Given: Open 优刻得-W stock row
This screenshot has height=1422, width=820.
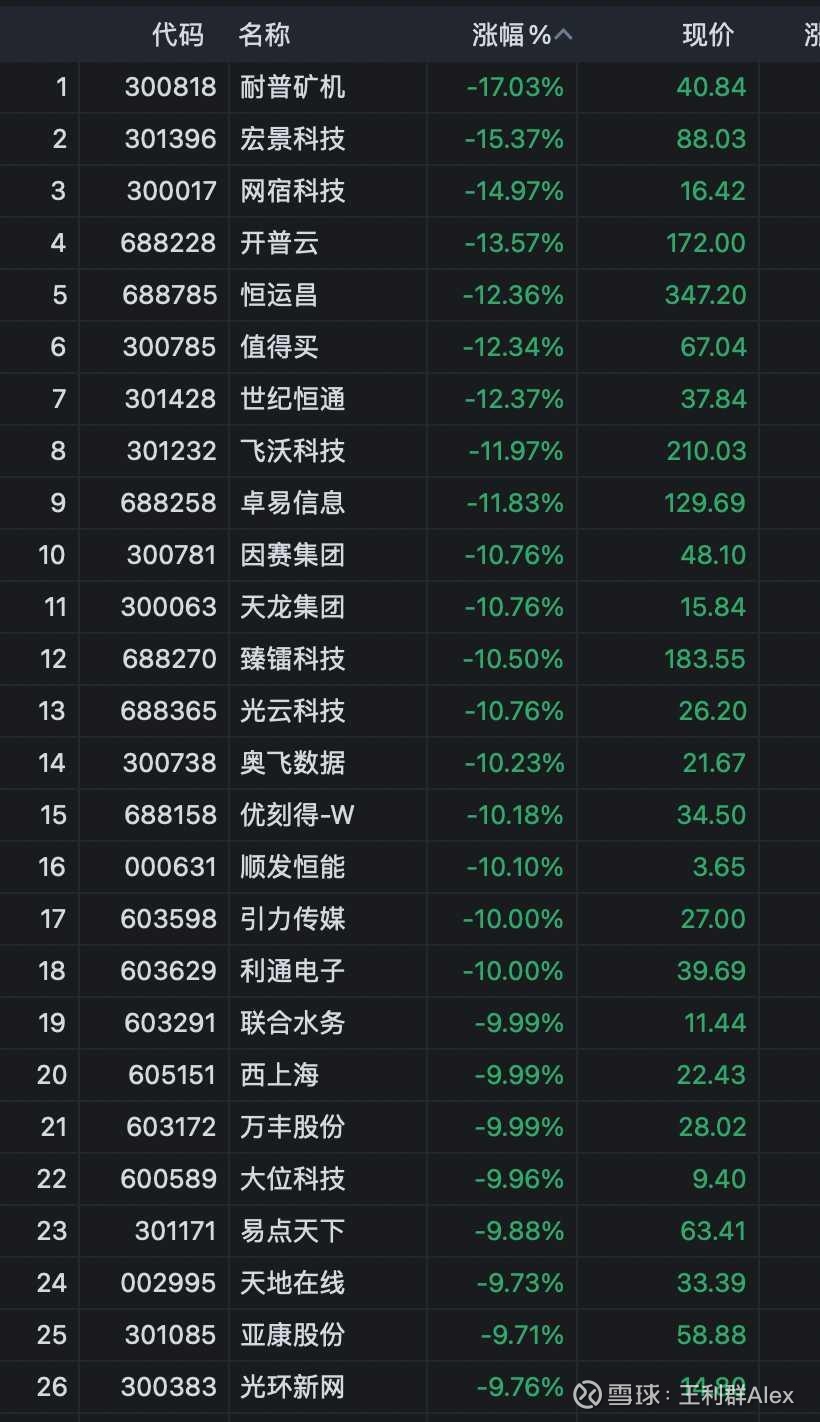Looking at the screenshot, I should click(410, 815).
